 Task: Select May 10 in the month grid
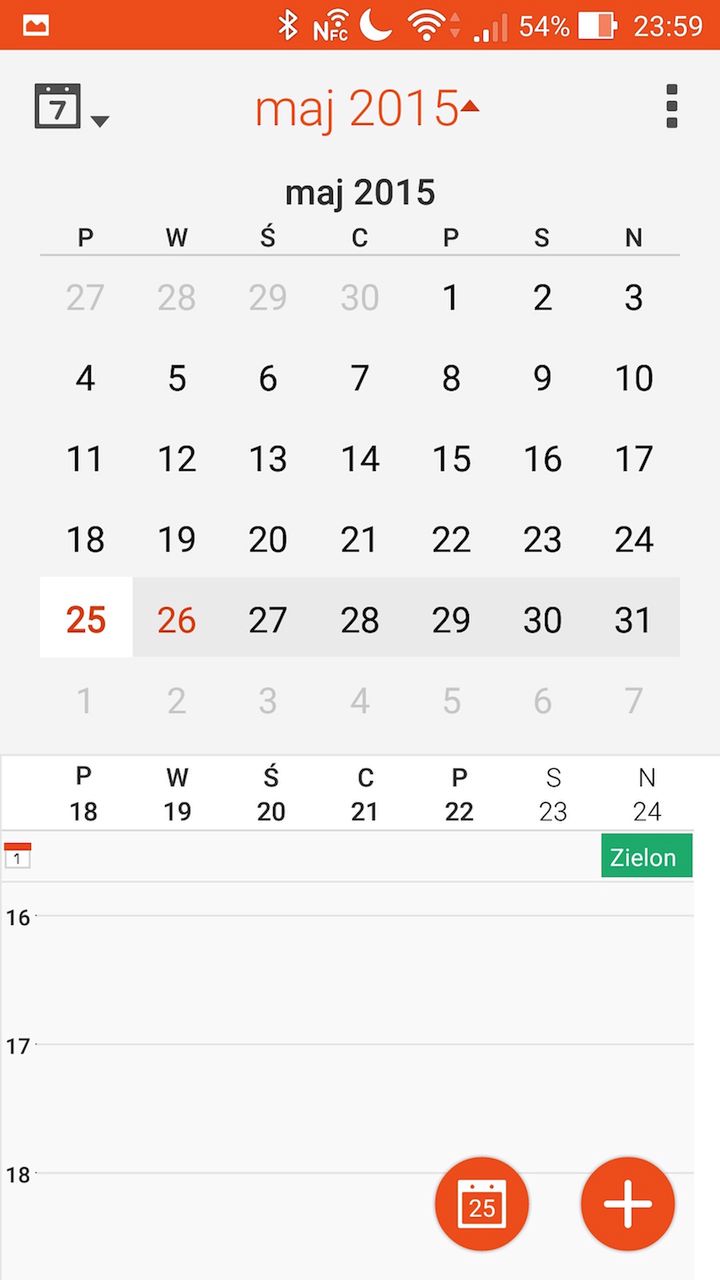(633, 378)
